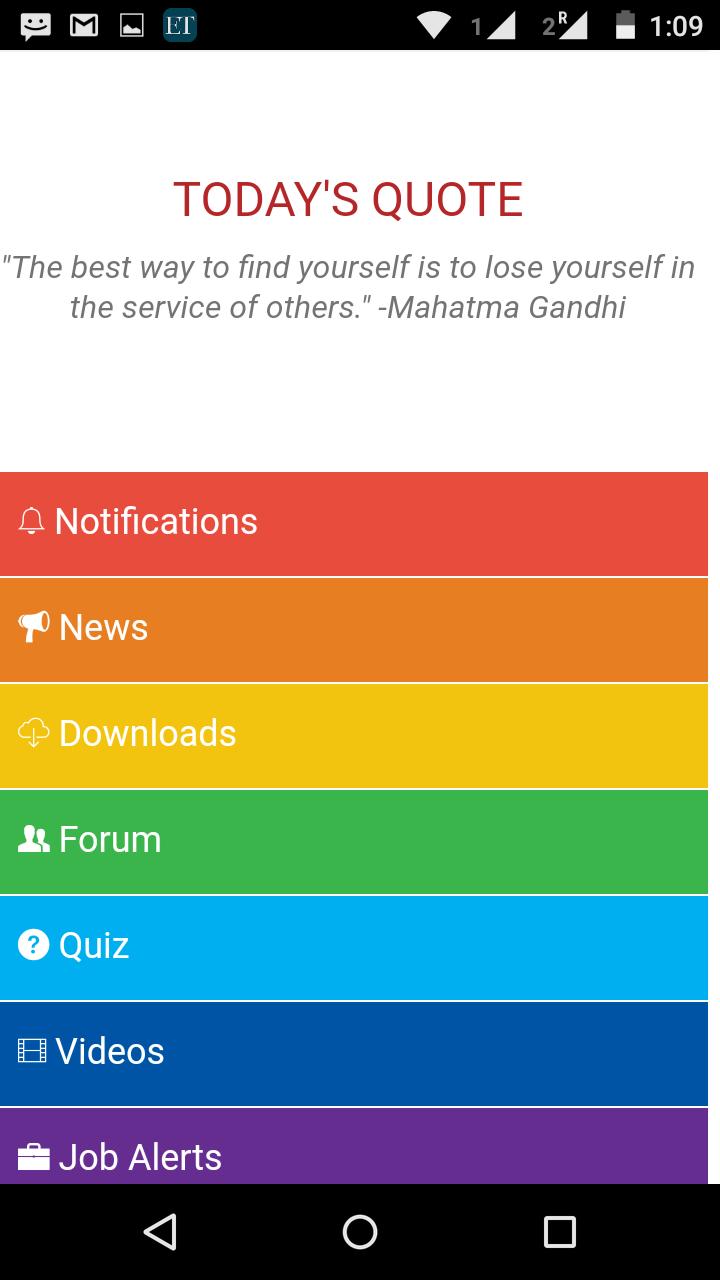Open the Forum section

[x=353, y=841]
